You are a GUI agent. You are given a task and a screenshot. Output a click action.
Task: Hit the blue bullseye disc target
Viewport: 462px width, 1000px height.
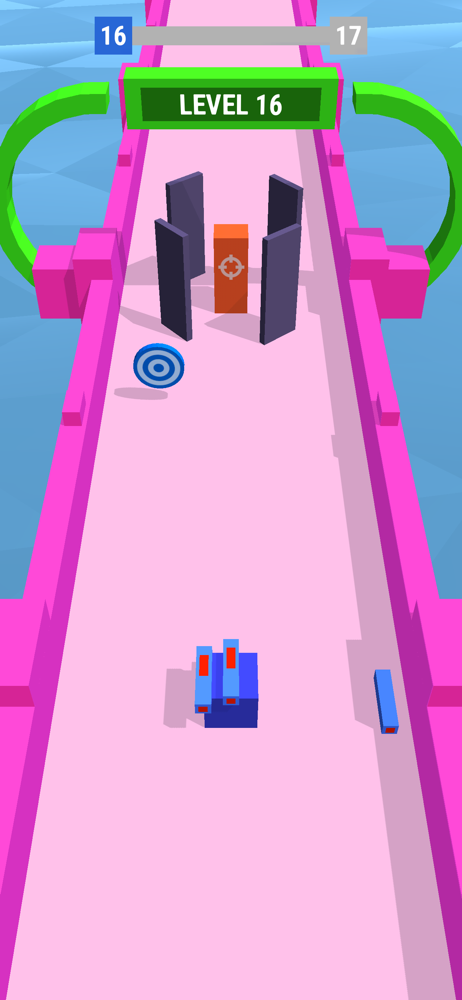[159, 366]
